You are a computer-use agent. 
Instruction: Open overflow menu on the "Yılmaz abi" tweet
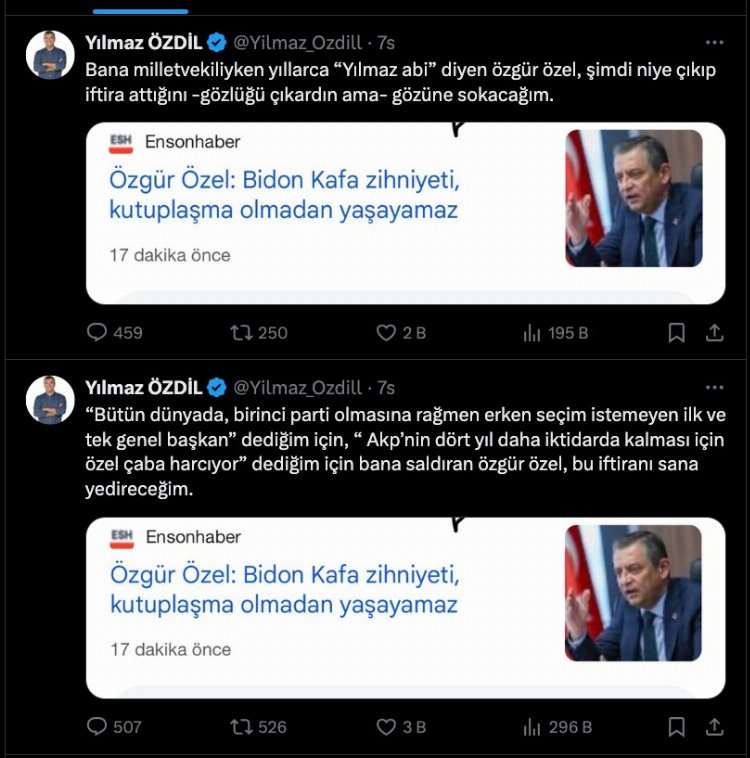[714, 43]
